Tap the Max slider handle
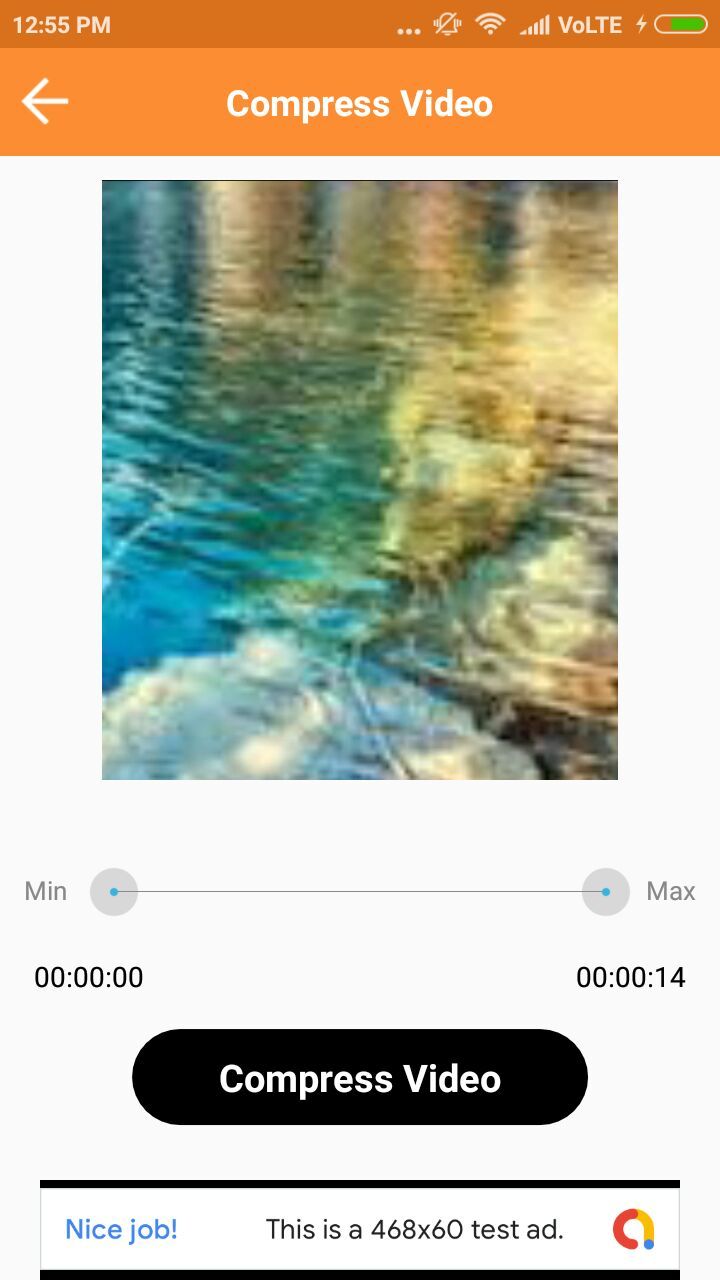This screenshot has height=1280, width=720. click(606, 891)
